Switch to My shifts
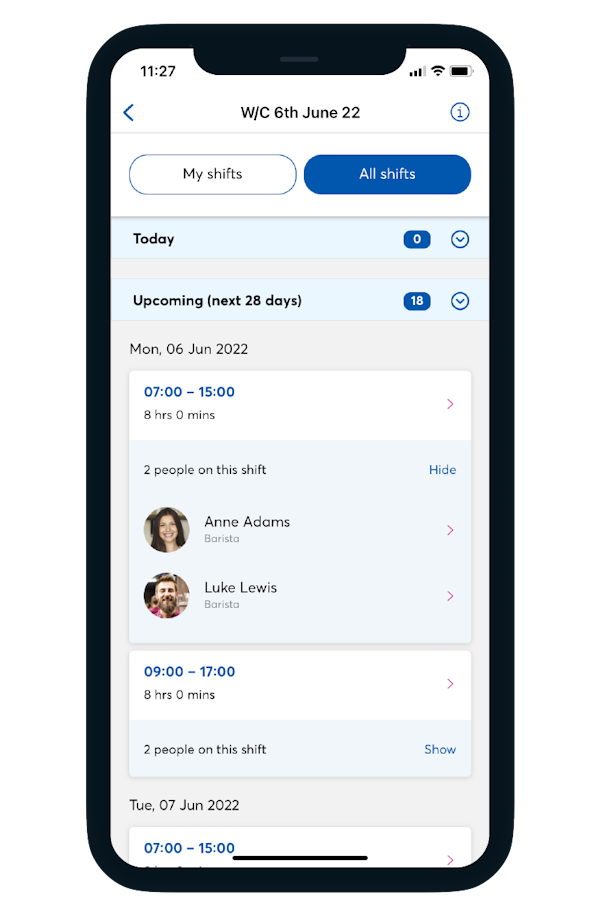Image resolution: width=600 pixels, height=923 pixels. [212, 174]
